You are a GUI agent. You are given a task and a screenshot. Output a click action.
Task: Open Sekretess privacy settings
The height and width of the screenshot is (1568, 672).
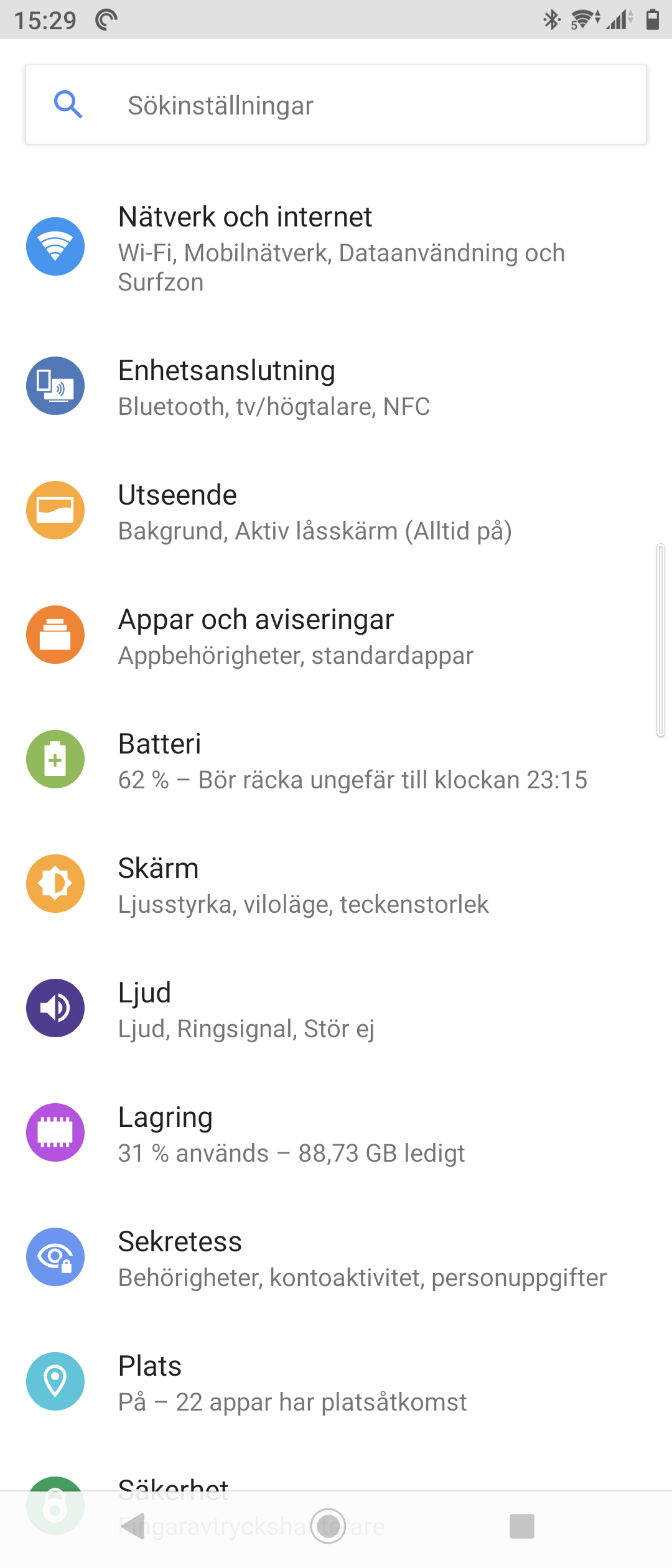[x=336, y=1258]
